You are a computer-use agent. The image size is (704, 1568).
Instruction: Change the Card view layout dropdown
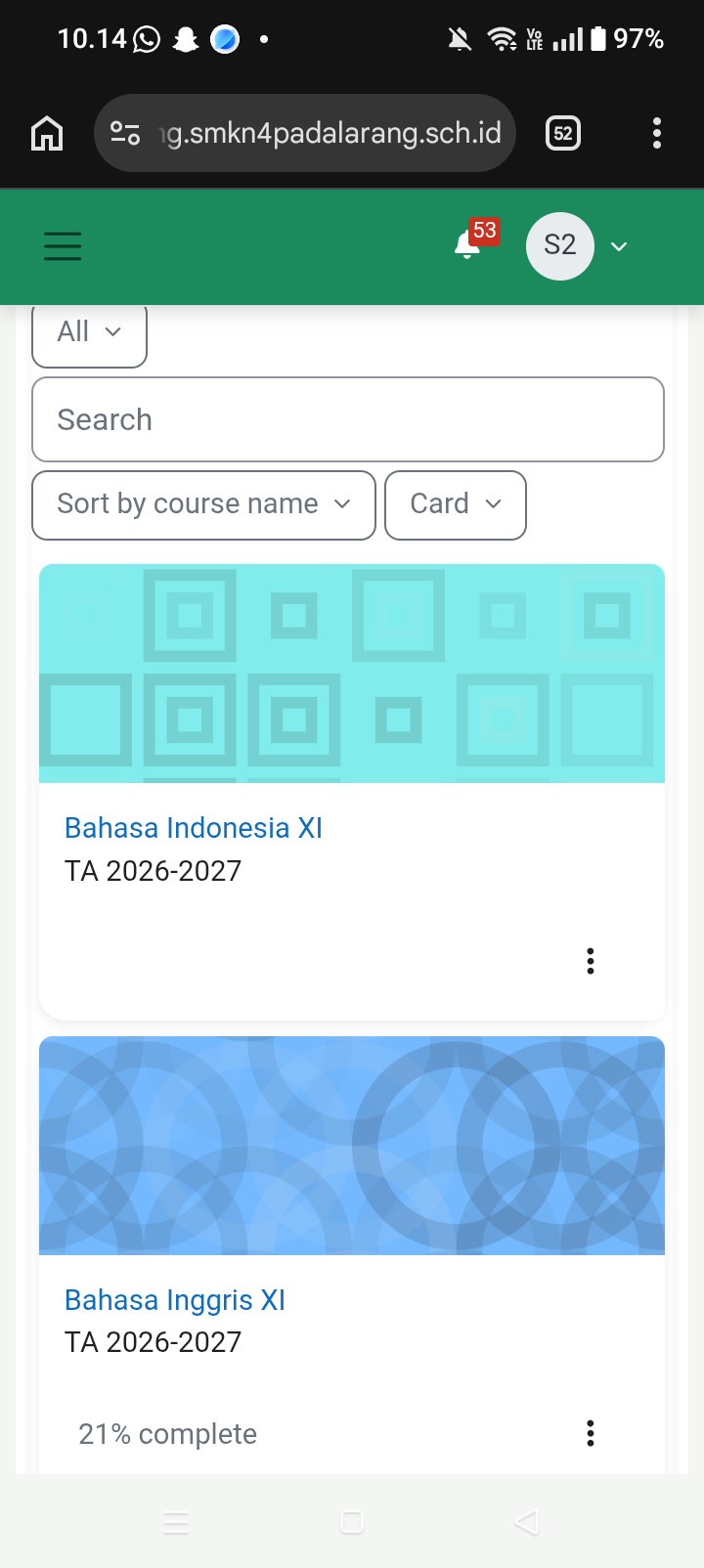(456, 504)
